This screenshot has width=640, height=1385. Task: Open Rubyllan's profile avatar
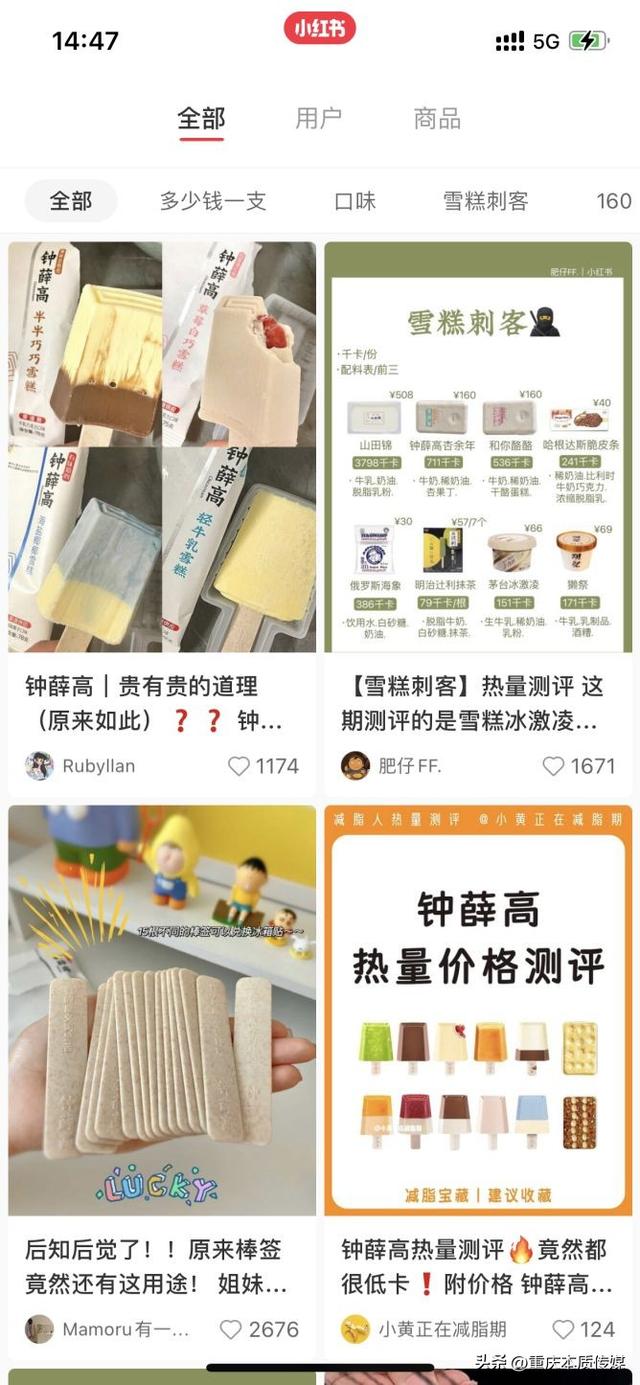pos(39,766)
